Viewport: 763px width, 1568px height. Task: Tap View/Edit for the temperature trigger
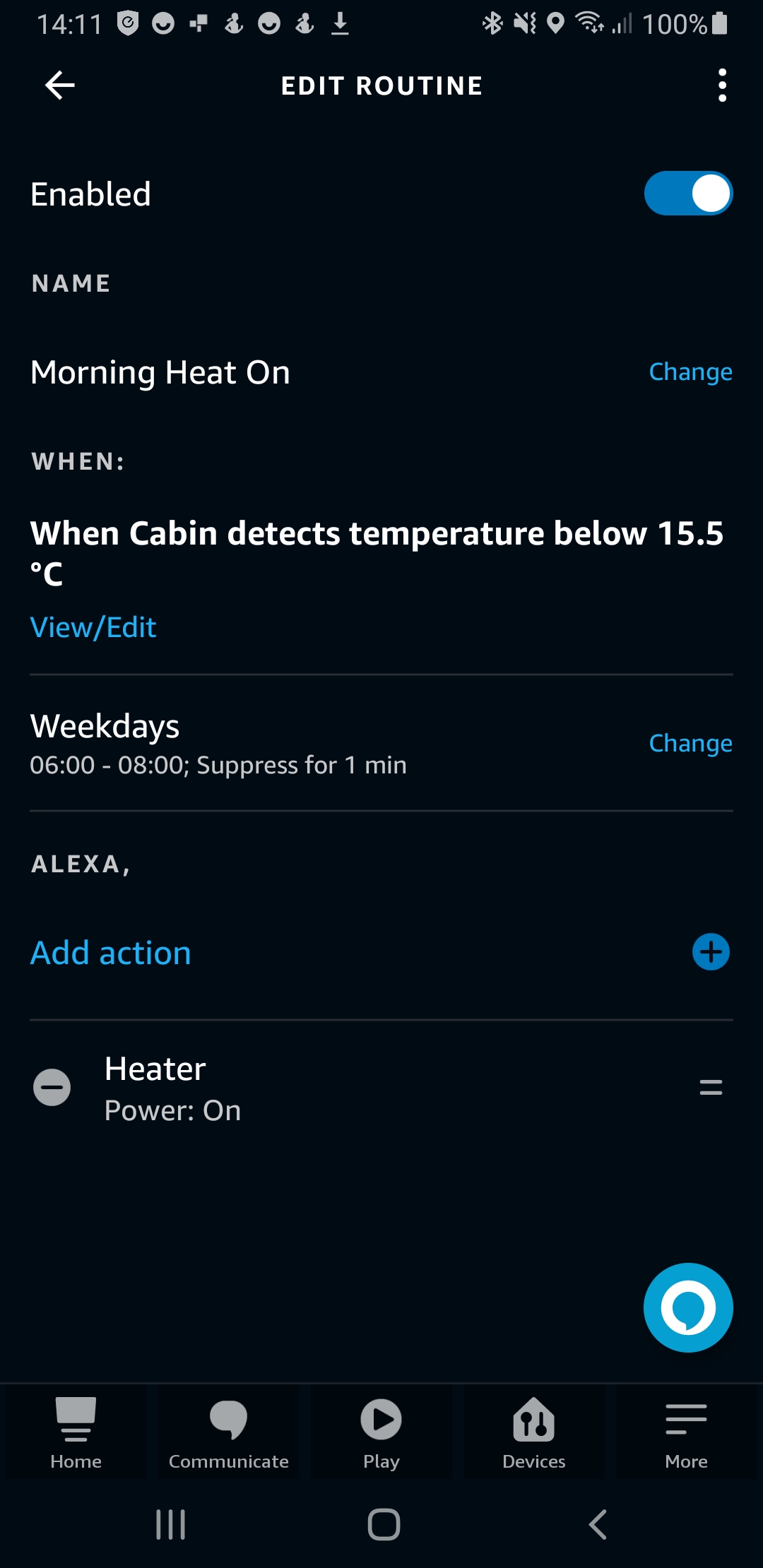[93, 627]
